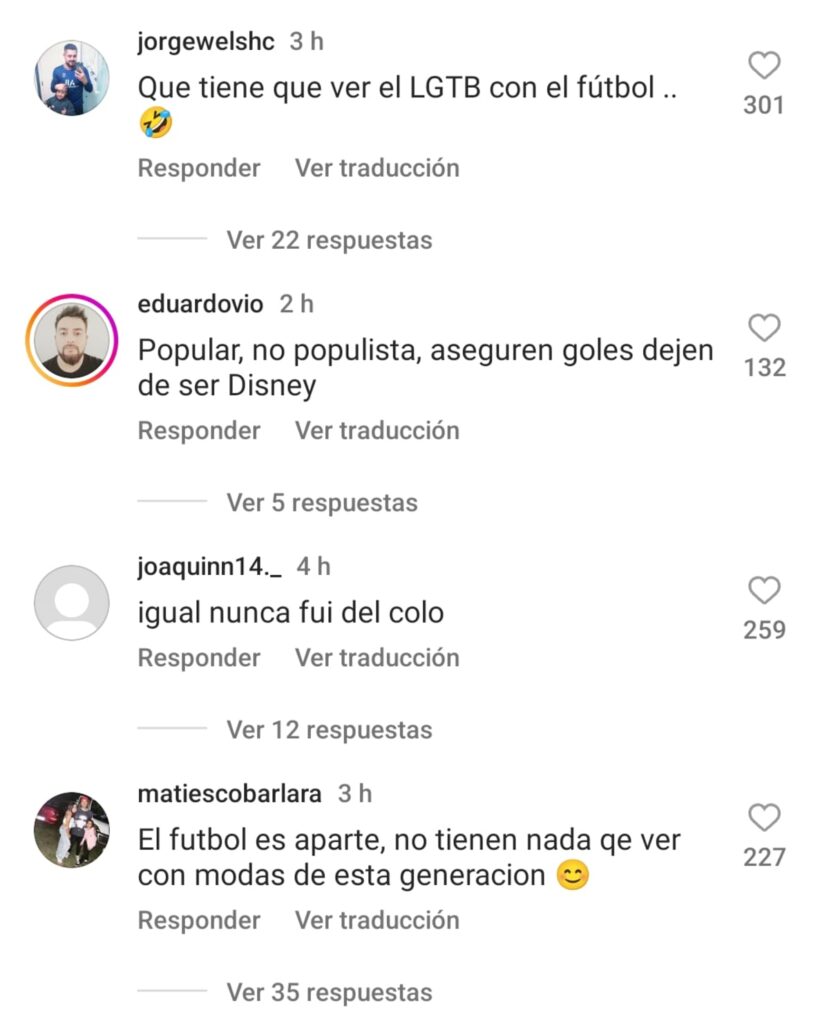Open jorgewelshc's profile via username
The height and width of the screenshot is (1024, 829).
click(205, 42)
